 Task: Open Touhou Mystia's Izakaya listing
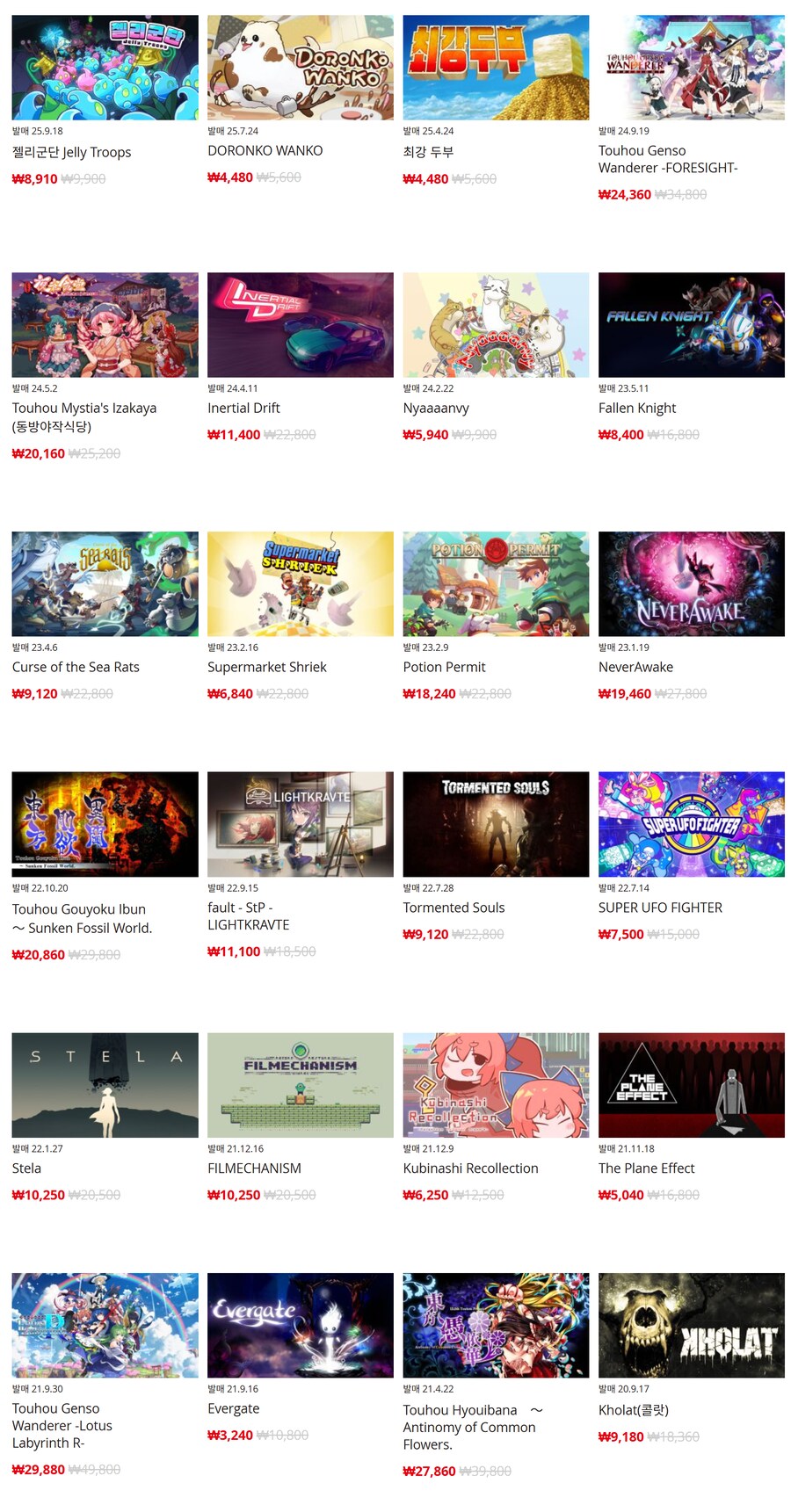click(105, 325)
